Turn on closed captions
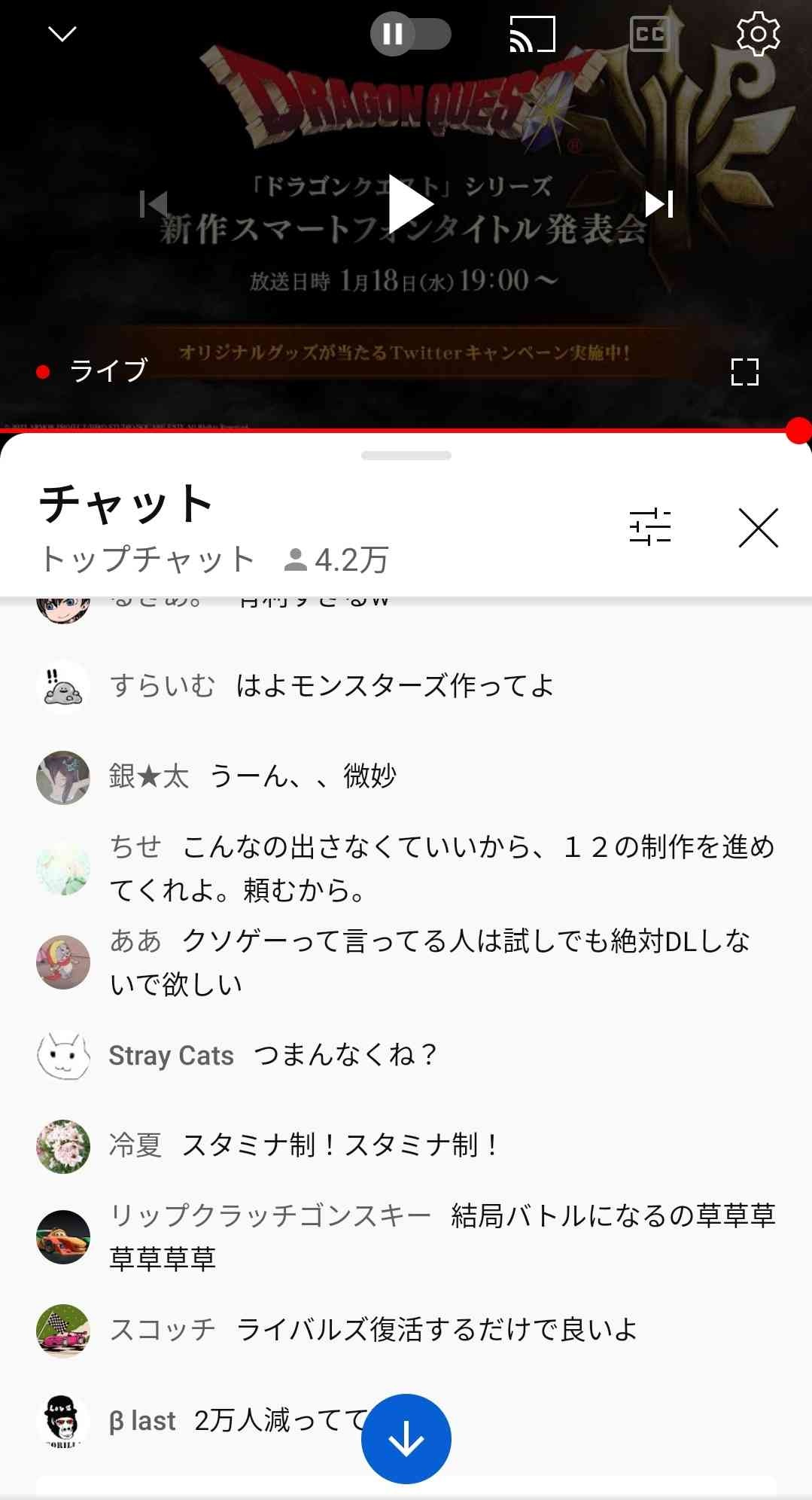 coord(649,34)
